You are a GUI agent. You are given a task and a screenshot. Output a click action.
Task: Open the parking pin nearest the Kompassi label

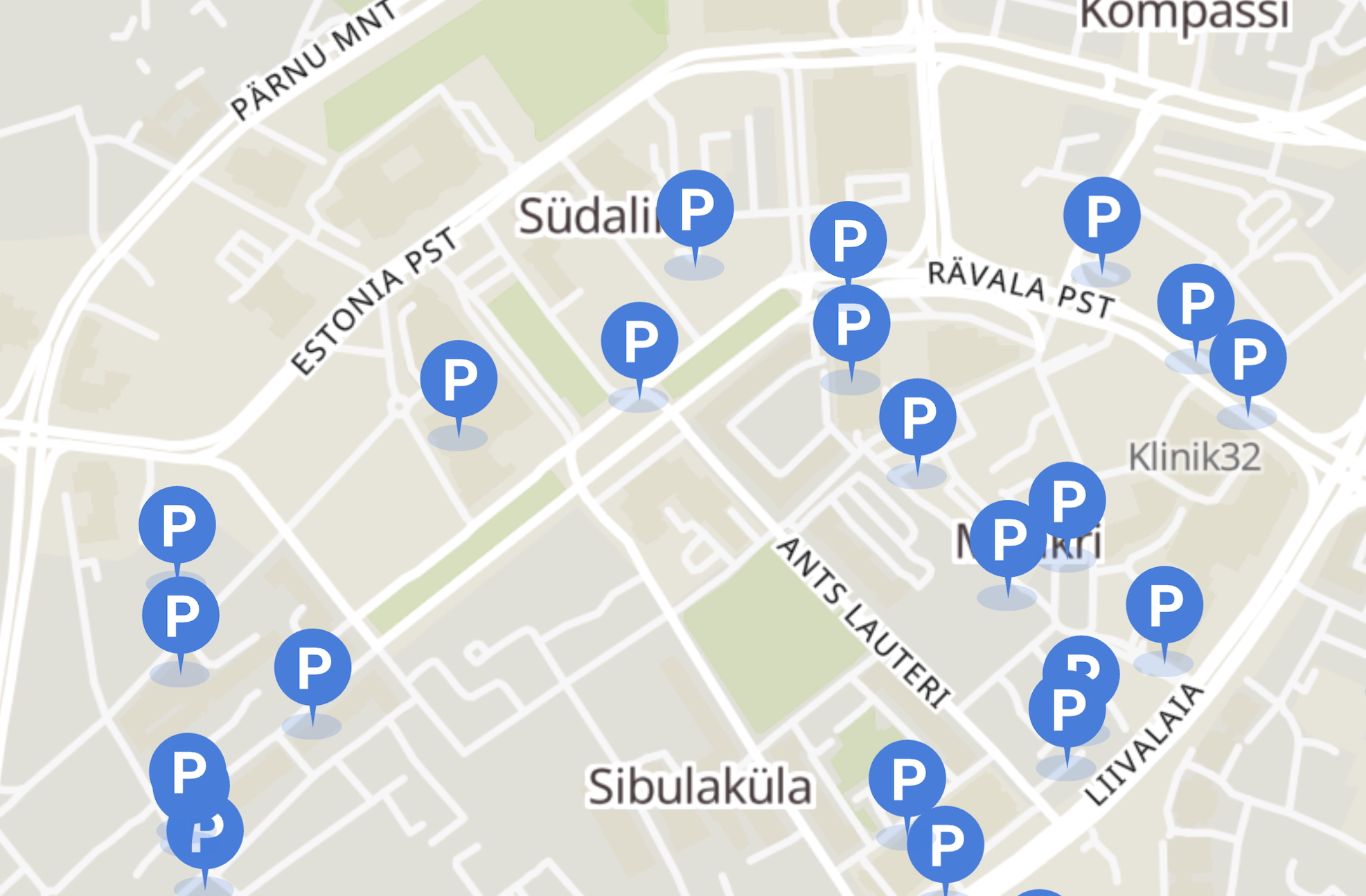(1101, 215)
